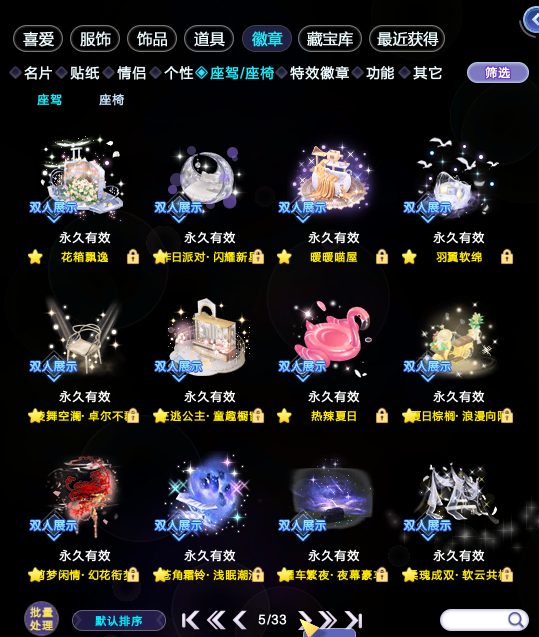Switch to the 座椅 sub-tab

pyautogui.click(x=111, y=100)
